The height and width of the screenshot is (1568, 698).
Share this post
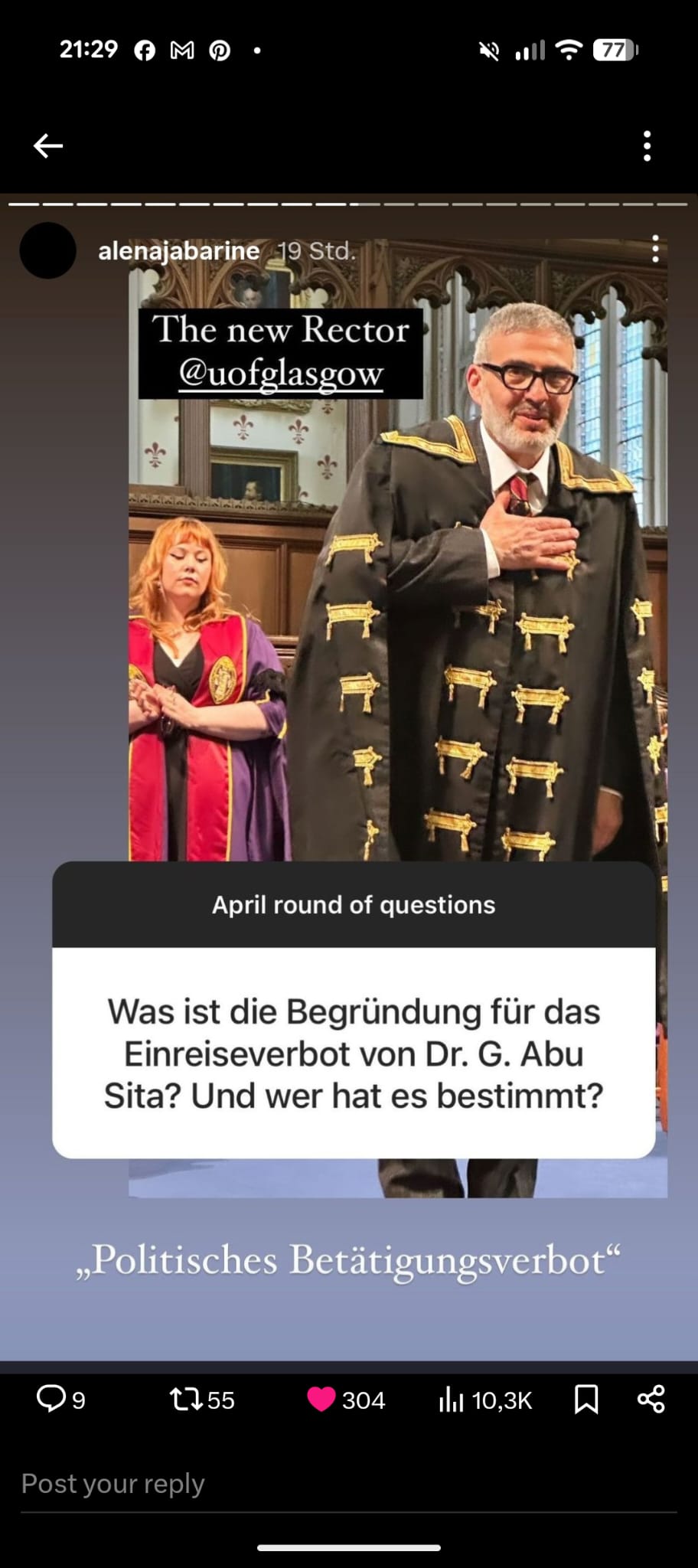[651, 1399]
